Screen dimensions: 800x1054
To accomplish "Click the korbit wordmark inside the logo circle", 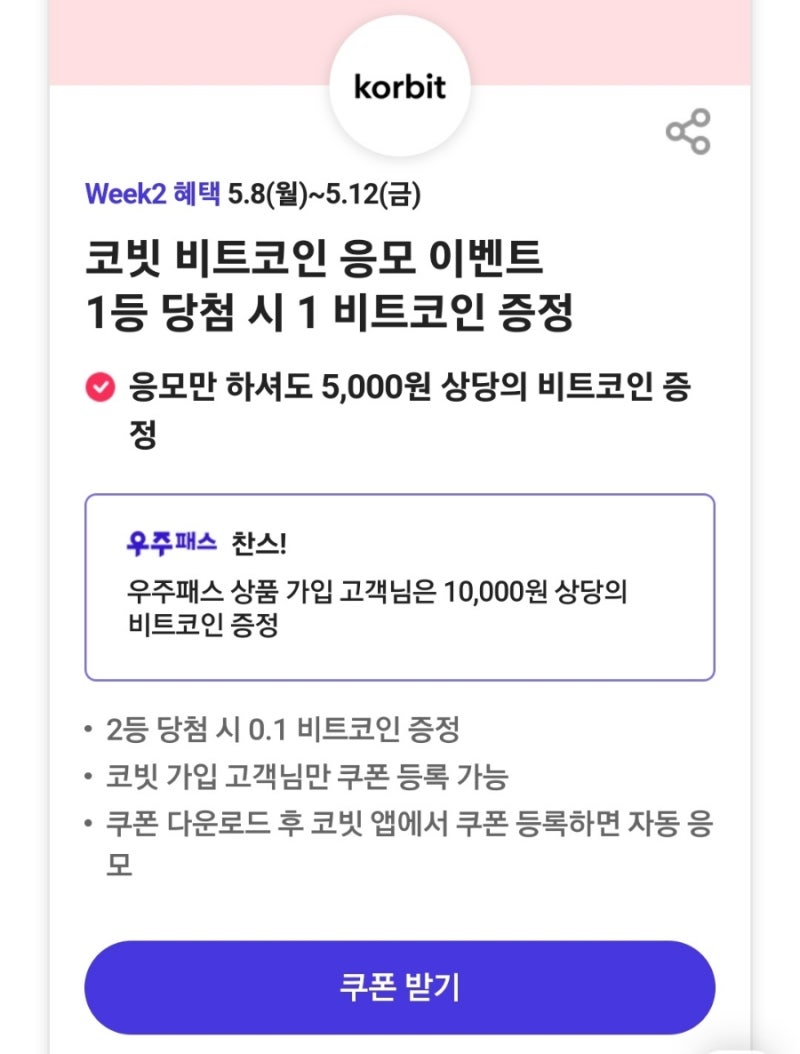I will point(398,86).
